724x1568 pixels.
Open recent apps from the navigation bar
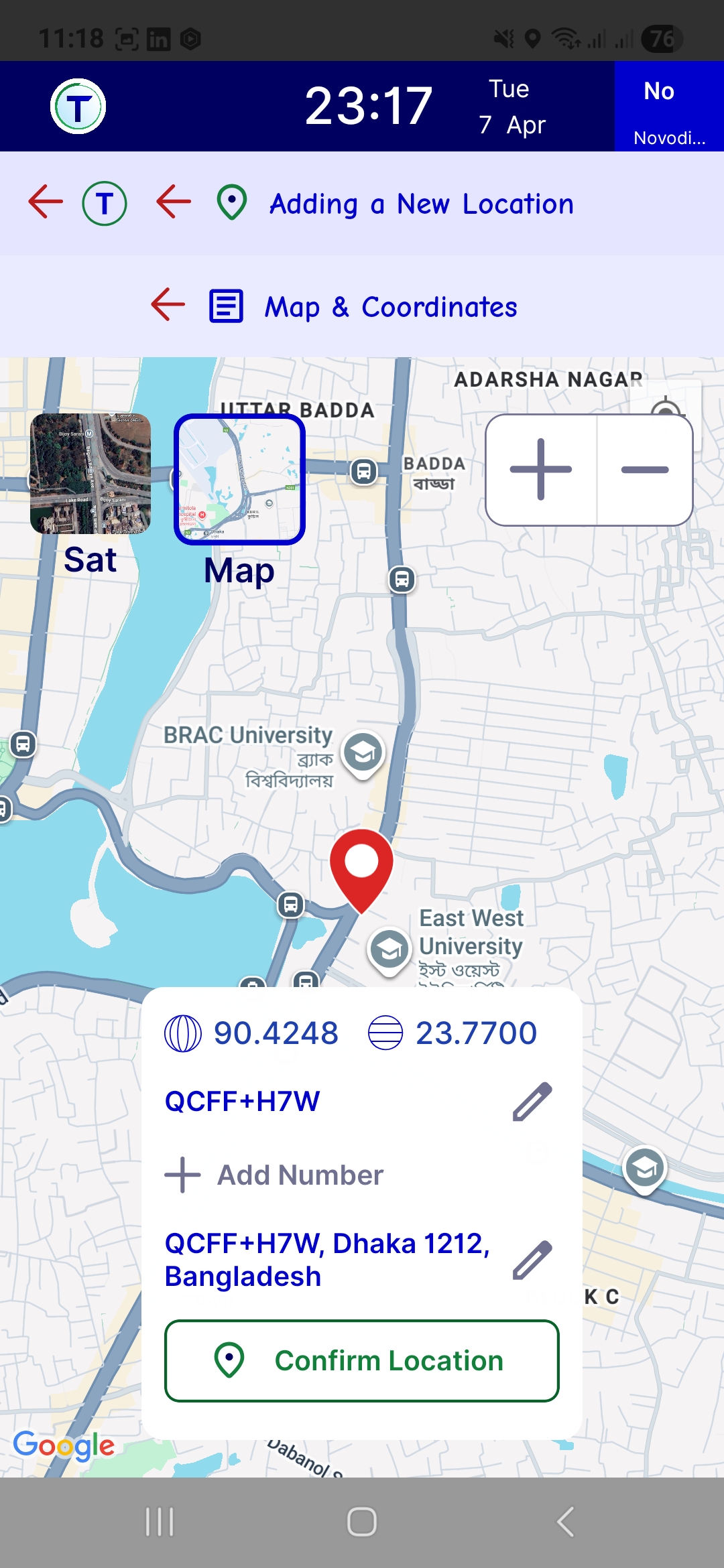click(x=160, y=1521)
